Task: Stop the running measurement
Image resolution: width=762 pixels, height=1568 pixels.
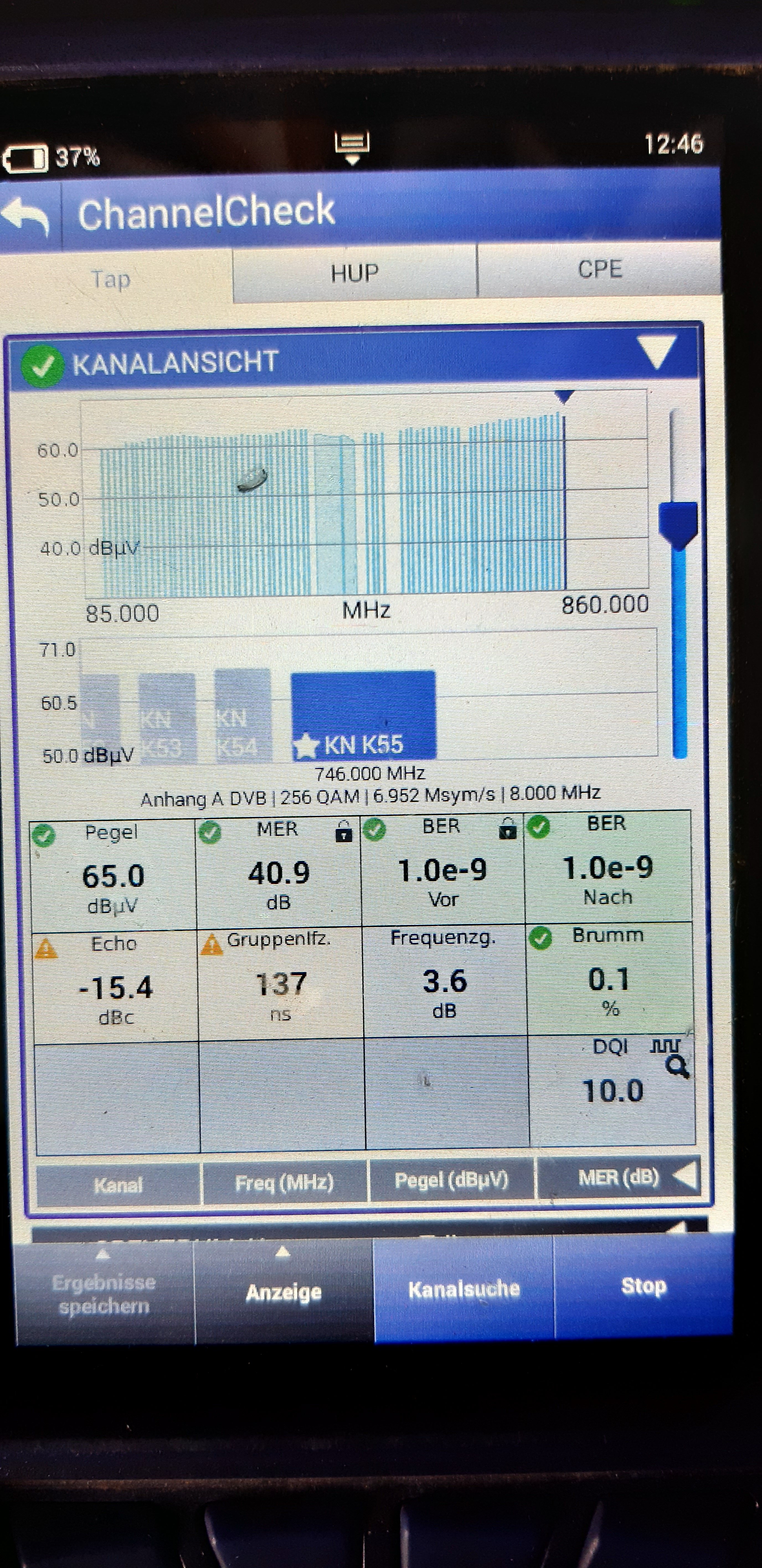Action: [x=643, y=1286]
